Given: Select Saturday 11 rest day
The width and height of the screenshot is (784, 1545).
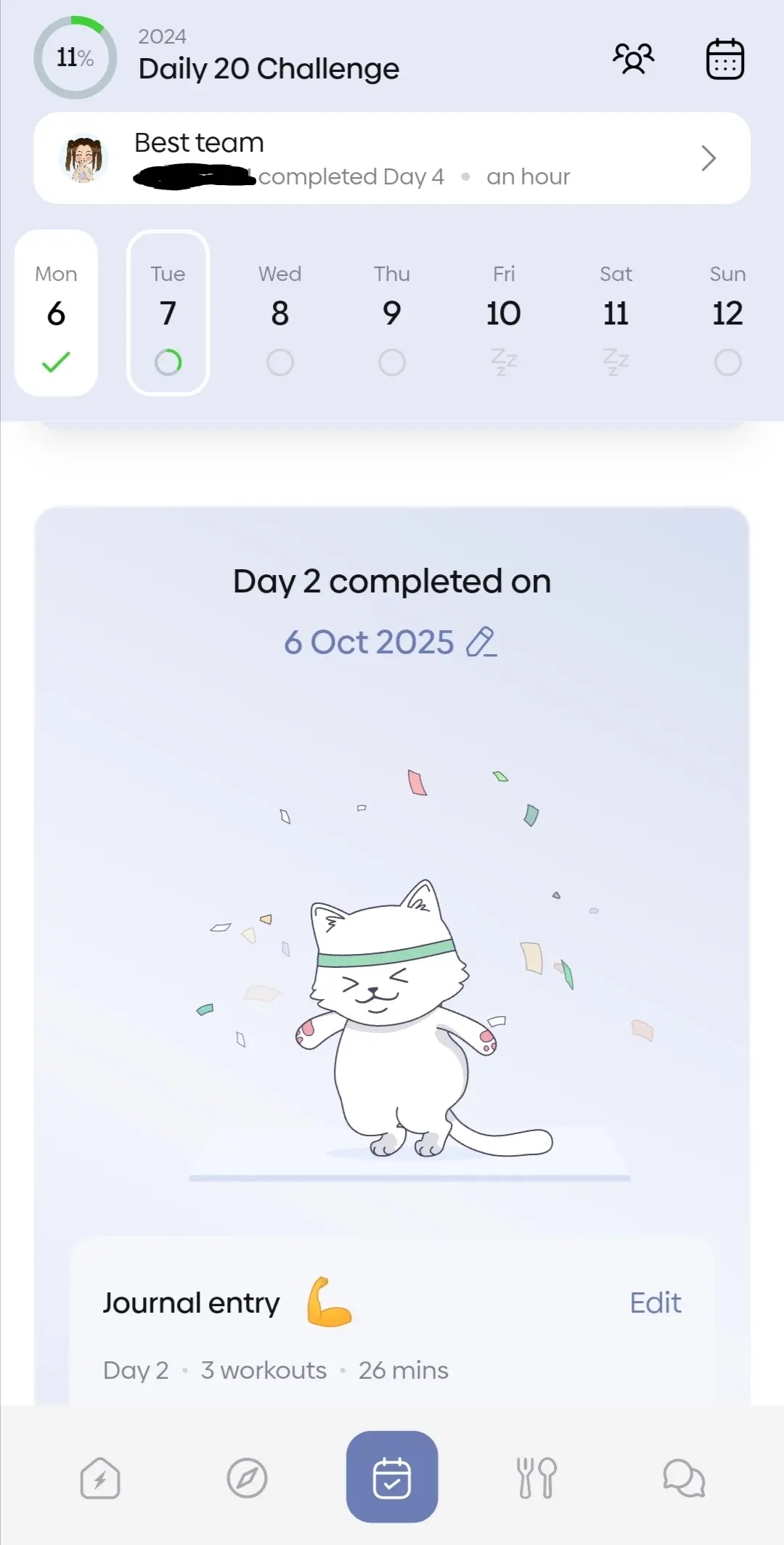Looking at the screenshot, I should coord(616,314).
